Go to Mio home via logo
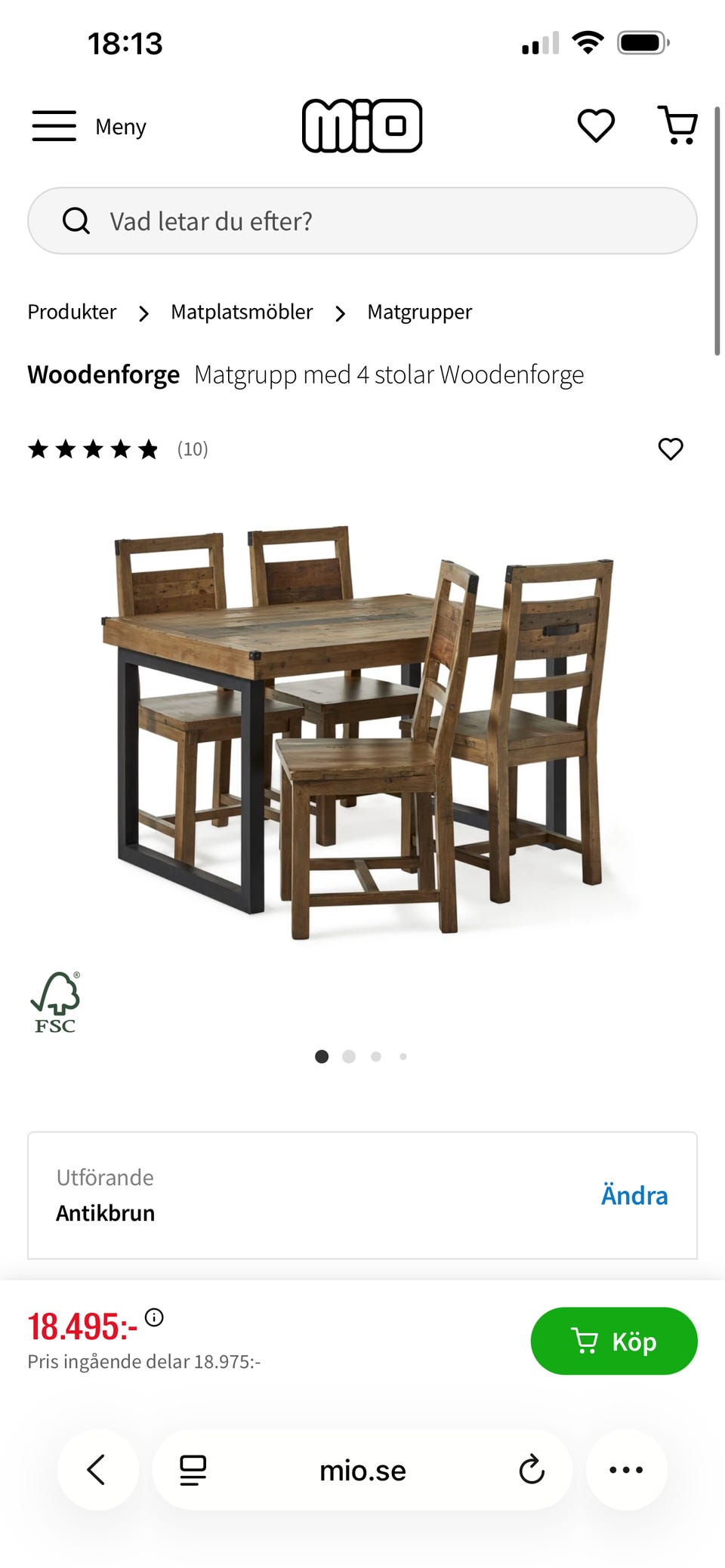This screenshot has height=1568, width=725. click(x=362, y=125)
